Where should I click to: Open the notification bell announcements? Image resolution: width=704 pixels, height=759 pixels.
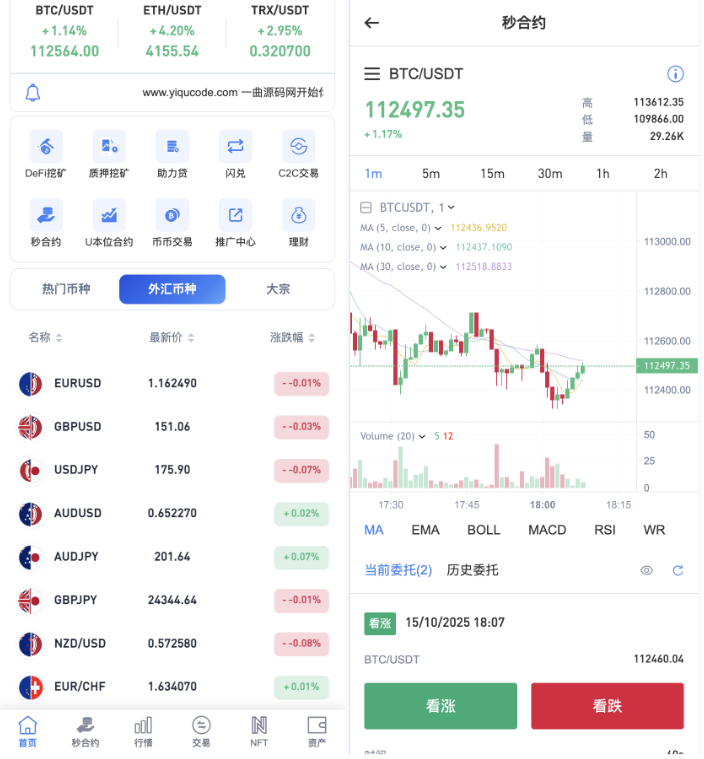point(33,93)
